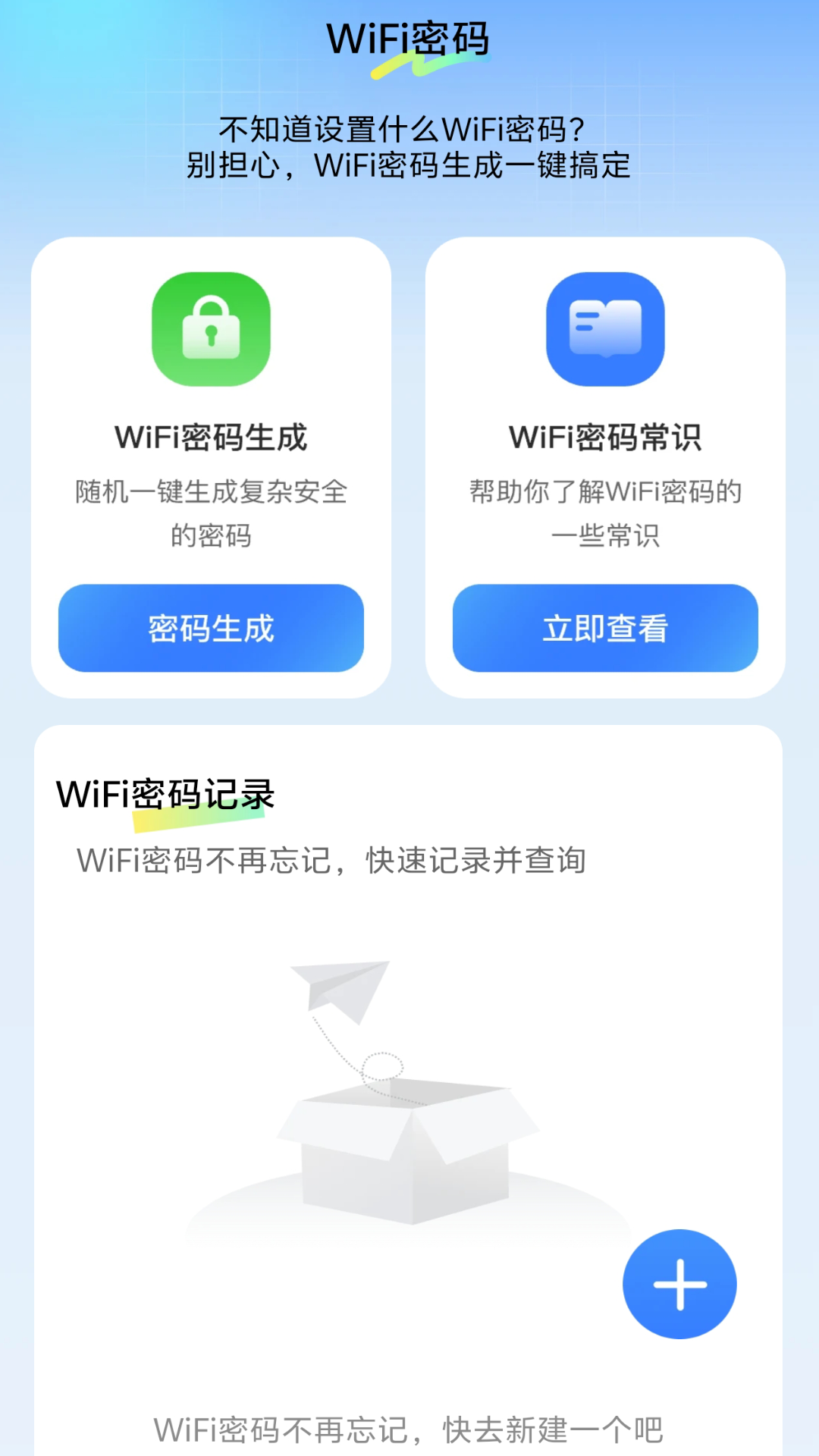The image size is (819, 1456).
Task: Tap the text 随机一键生成复杂安全的密码
Action: coord(211,512)
